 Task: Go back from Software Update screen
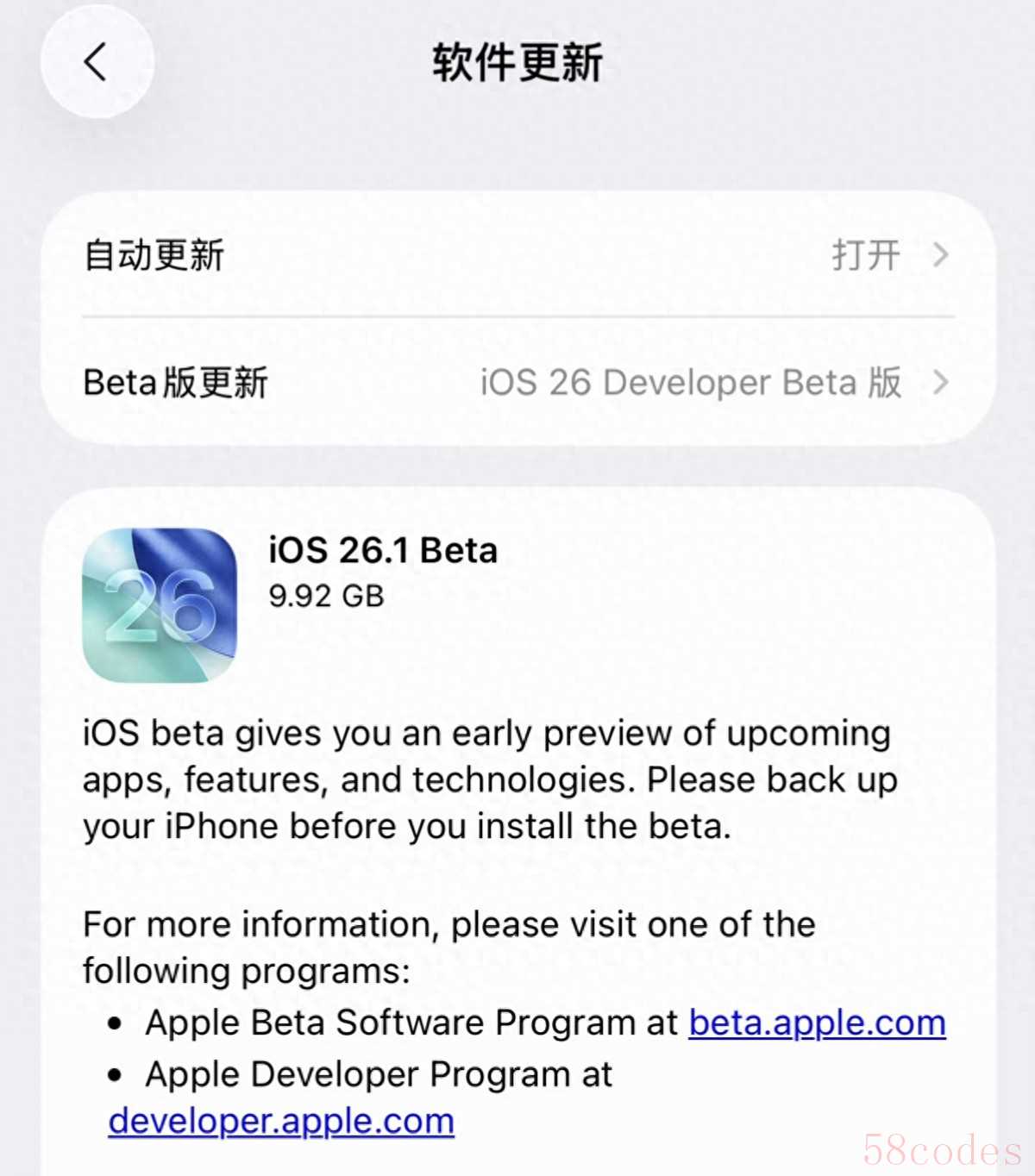tap(97, 62)
